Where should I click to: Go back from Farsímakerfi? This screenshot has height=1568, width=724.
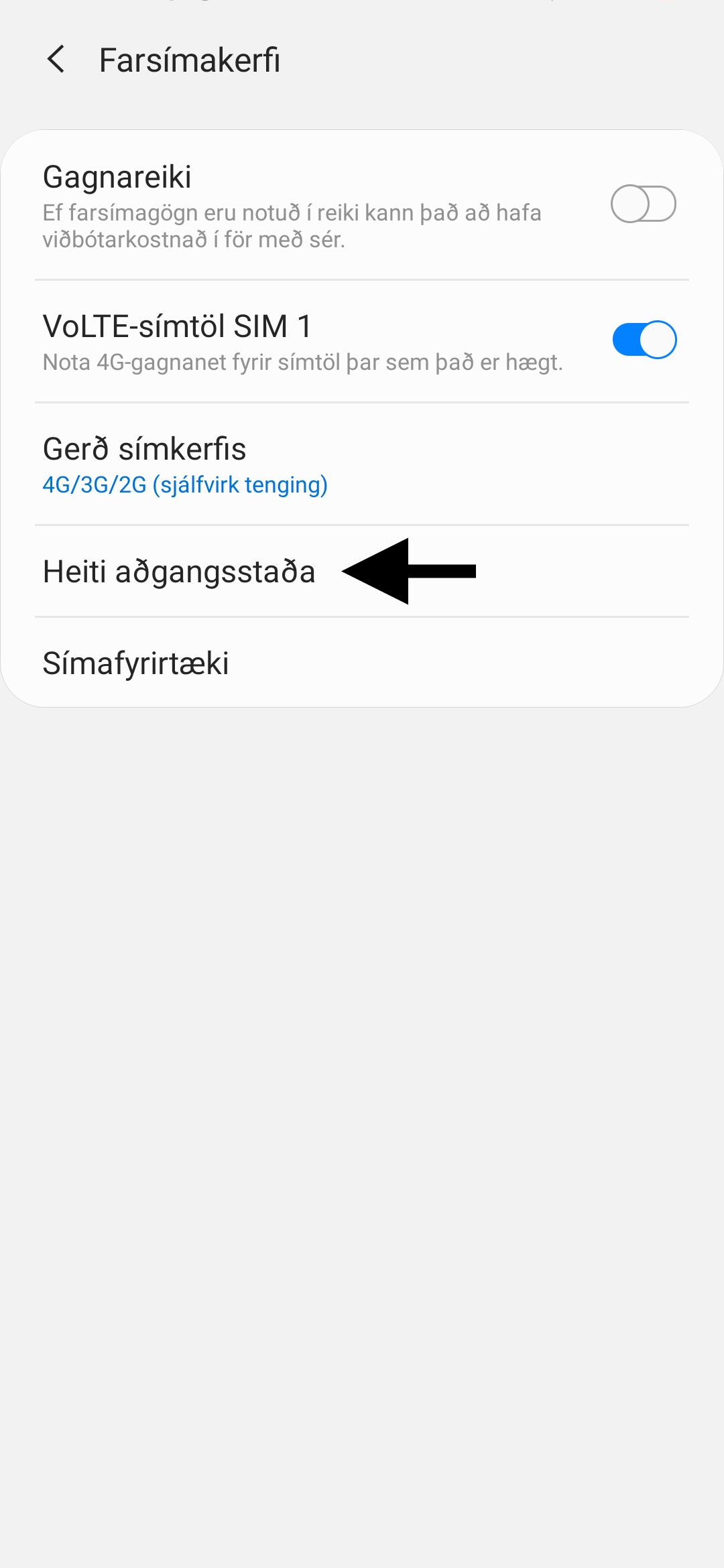pyautogui.click(x=56, y=60)
